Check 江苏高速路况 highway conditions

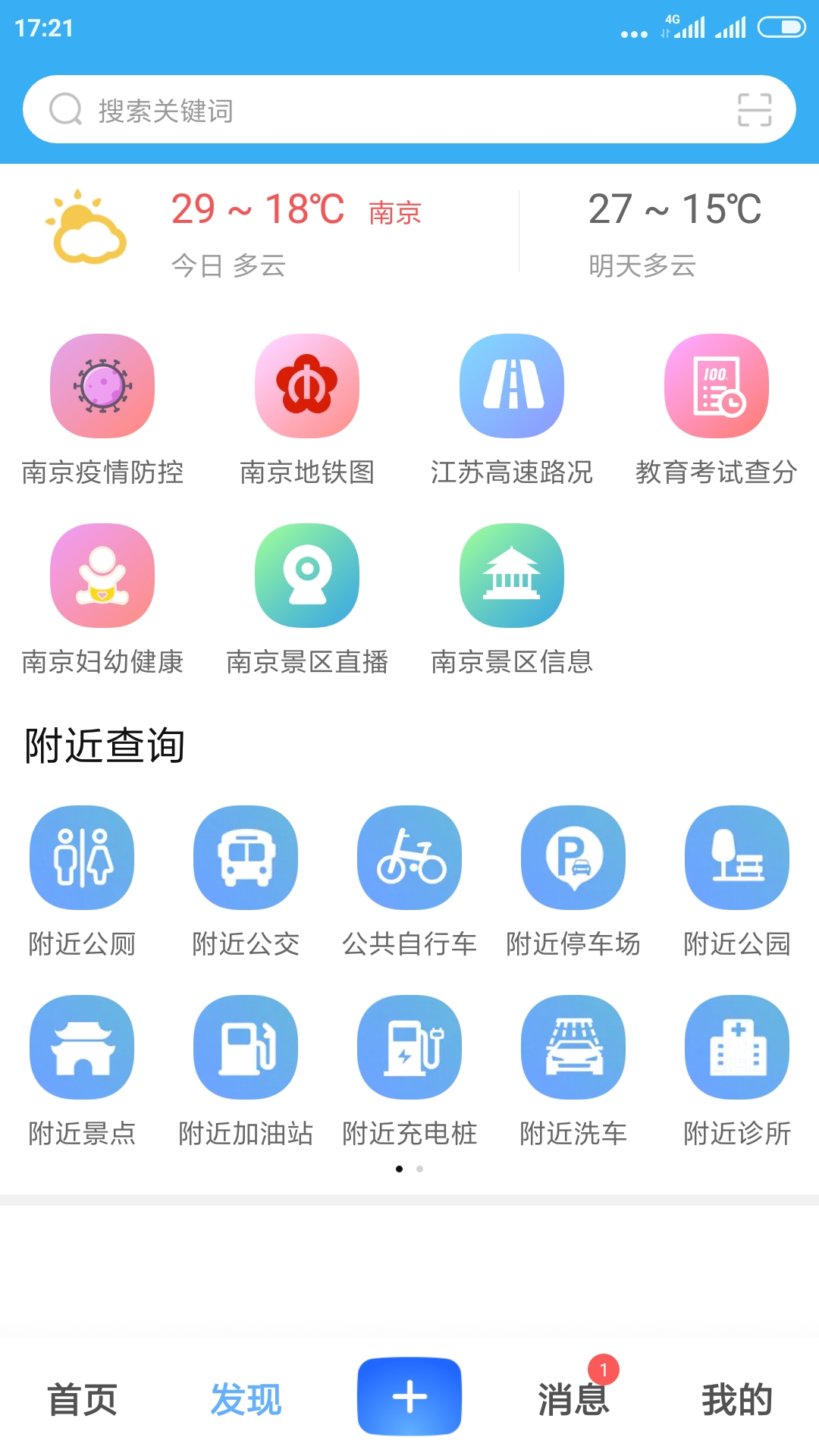click(512, 387)
